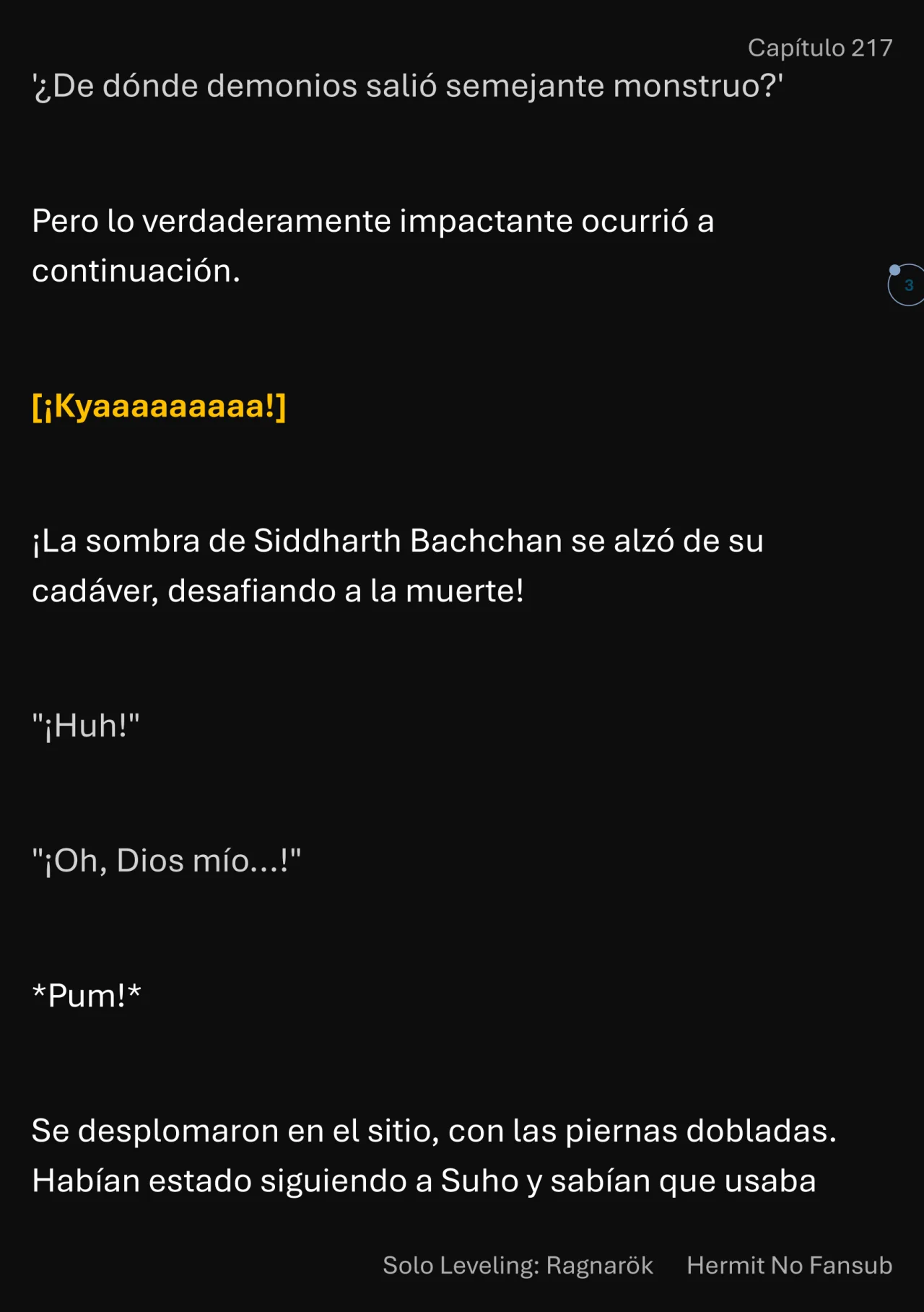Click the paragraph starting with Se desplomaron

tap(433, 1155)
